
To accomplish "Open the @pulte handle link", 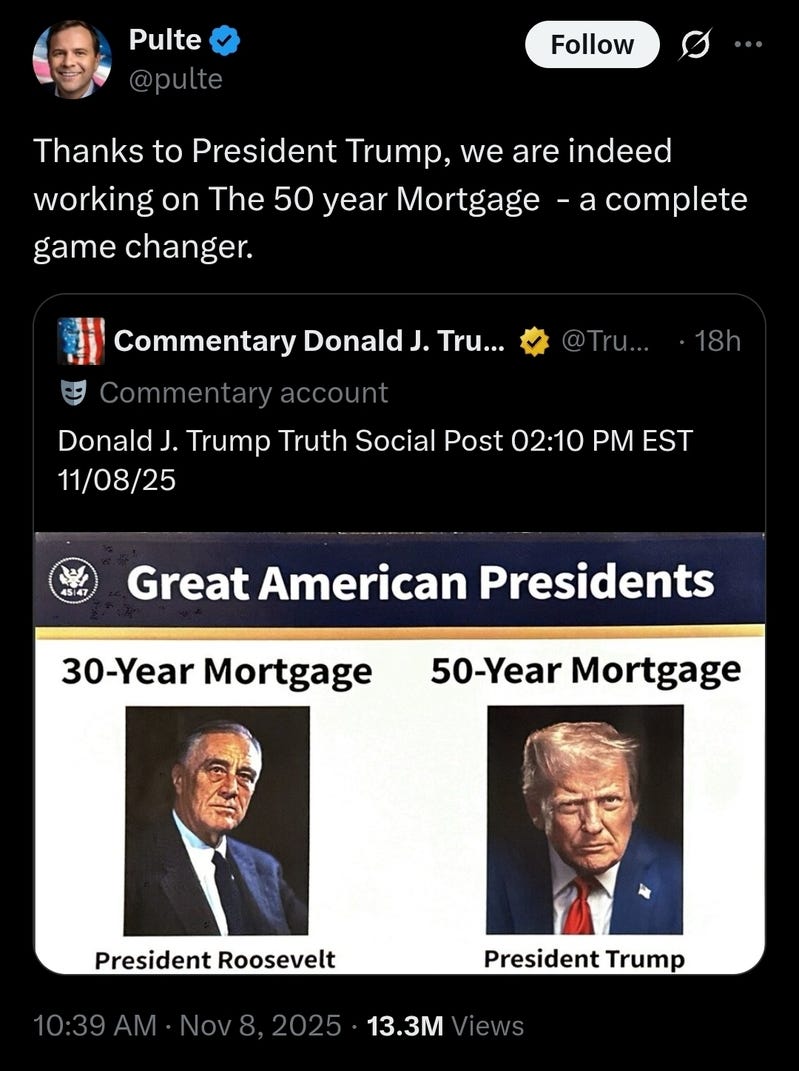I will click(176, 79).
